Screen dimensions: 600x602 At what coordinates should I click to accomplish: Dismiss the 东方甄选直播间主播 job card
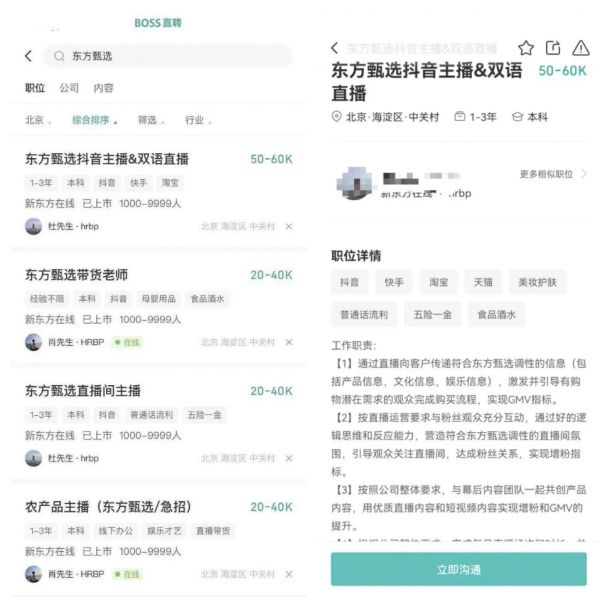click(x=289, y=458)
